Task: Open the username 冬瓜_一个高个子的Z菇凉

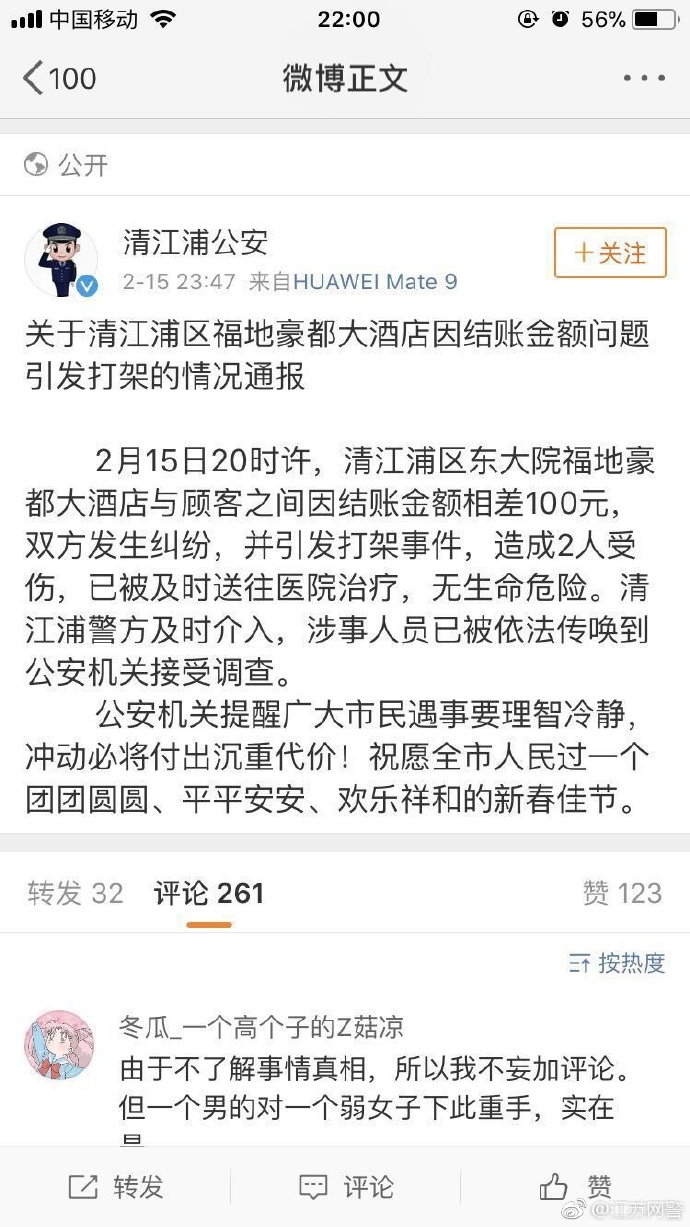Action: tap(262, 1027)
